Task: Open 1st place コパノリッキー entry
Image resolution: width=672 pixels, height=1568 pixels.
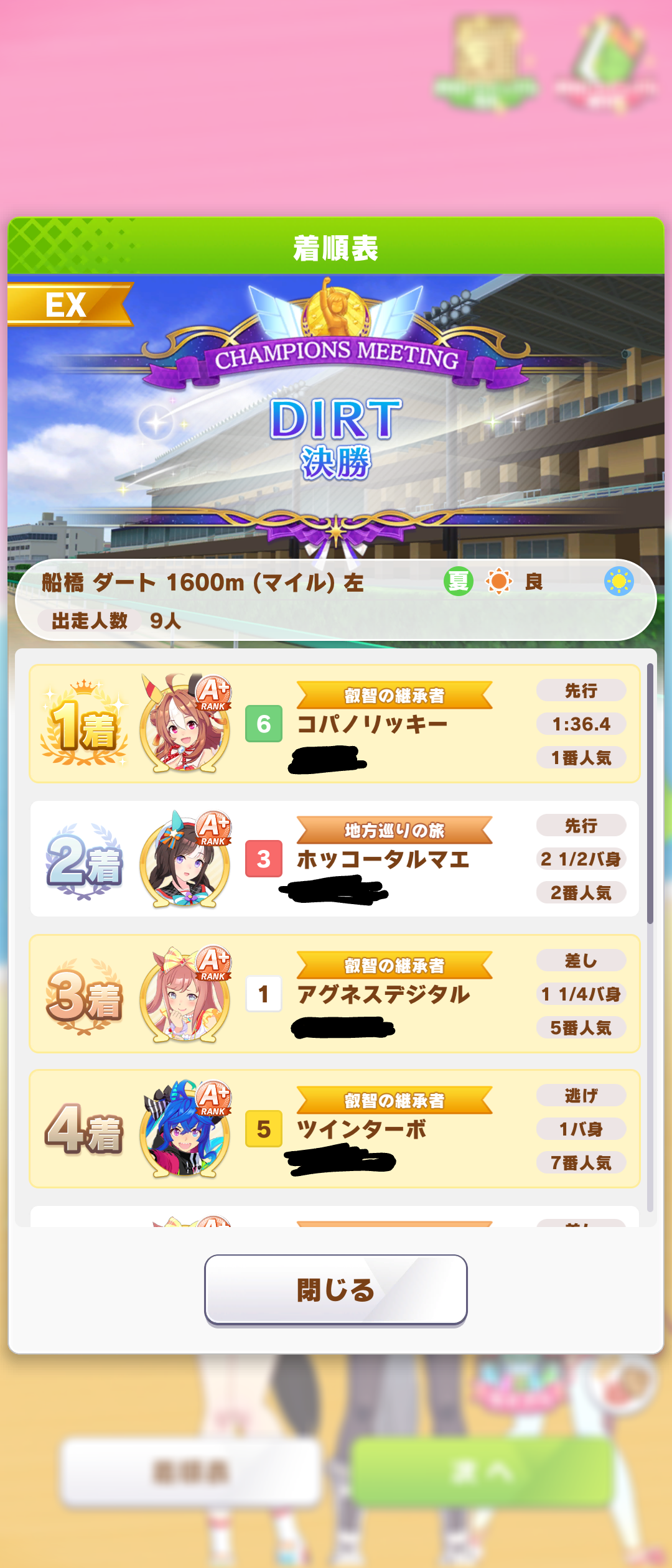Action: 335,724
